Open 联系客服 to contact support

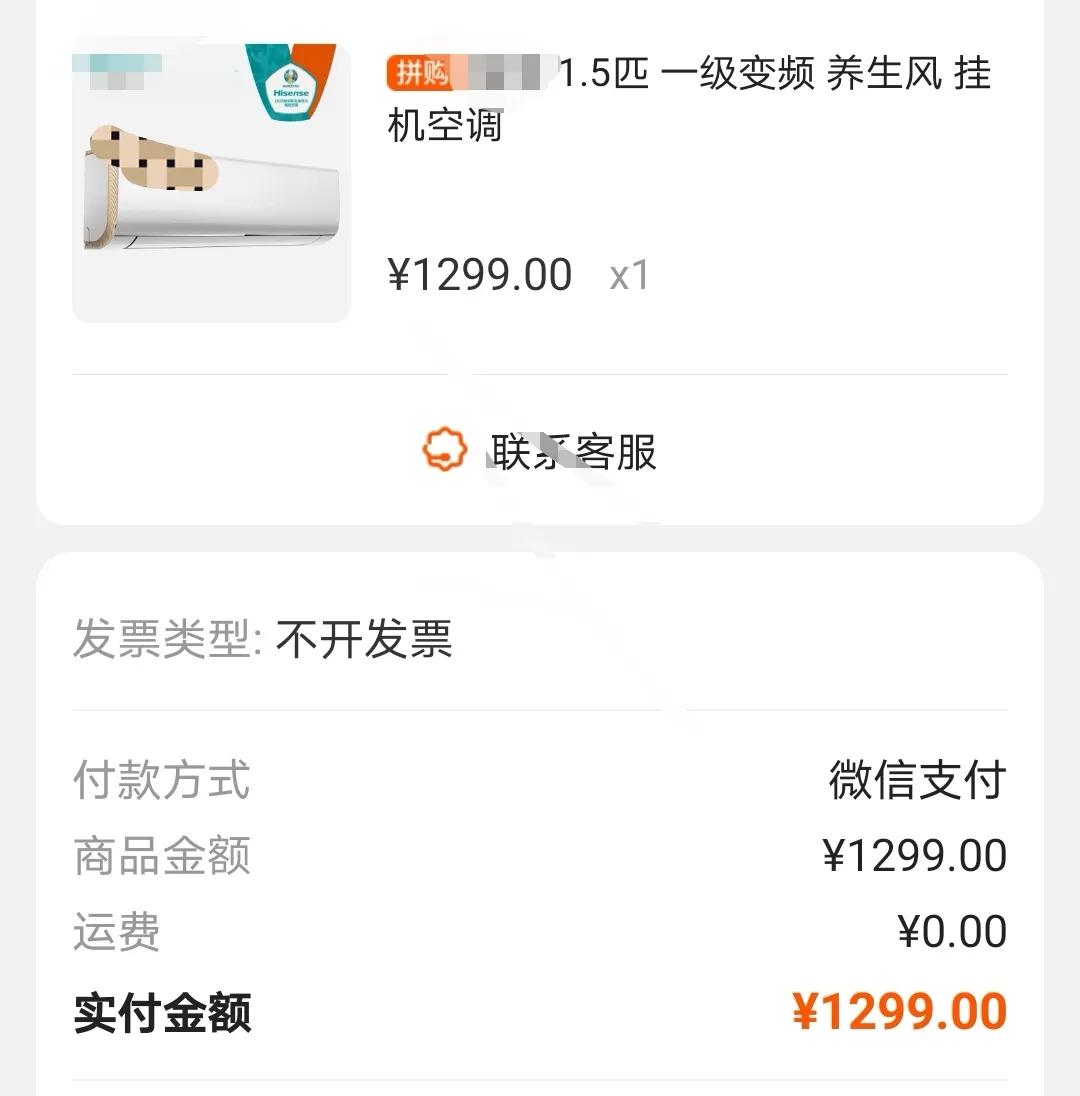click(573, 452)
